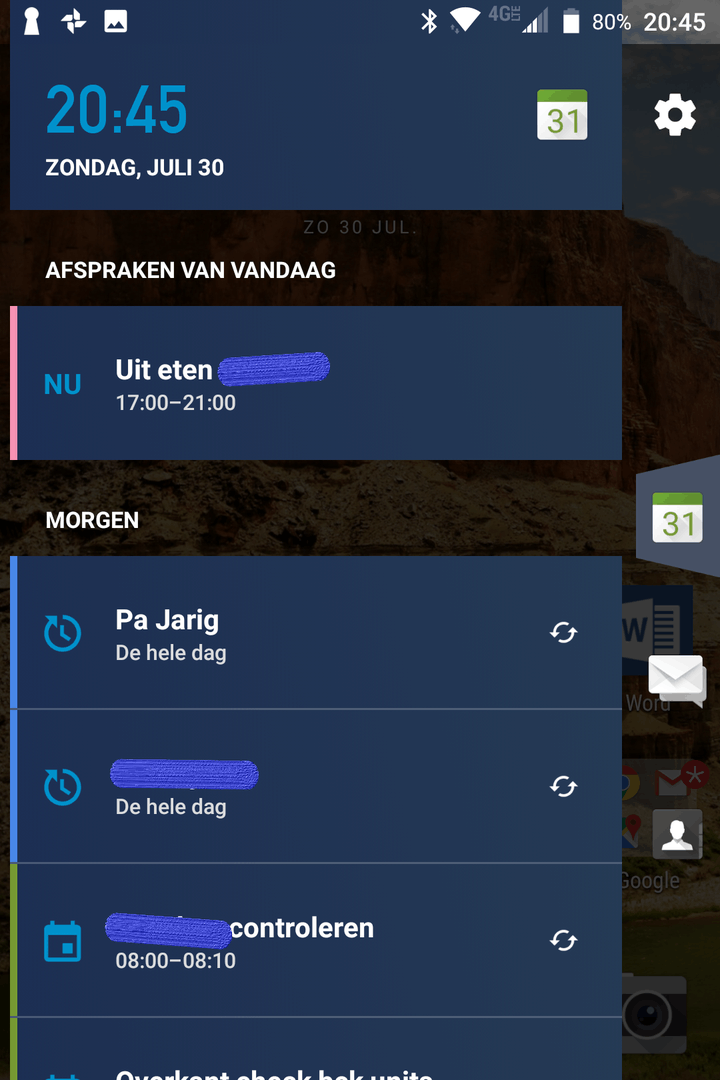Open the 08:00–08:10 'controleren' appointment

pyautogui.click(x=300, y=941)
